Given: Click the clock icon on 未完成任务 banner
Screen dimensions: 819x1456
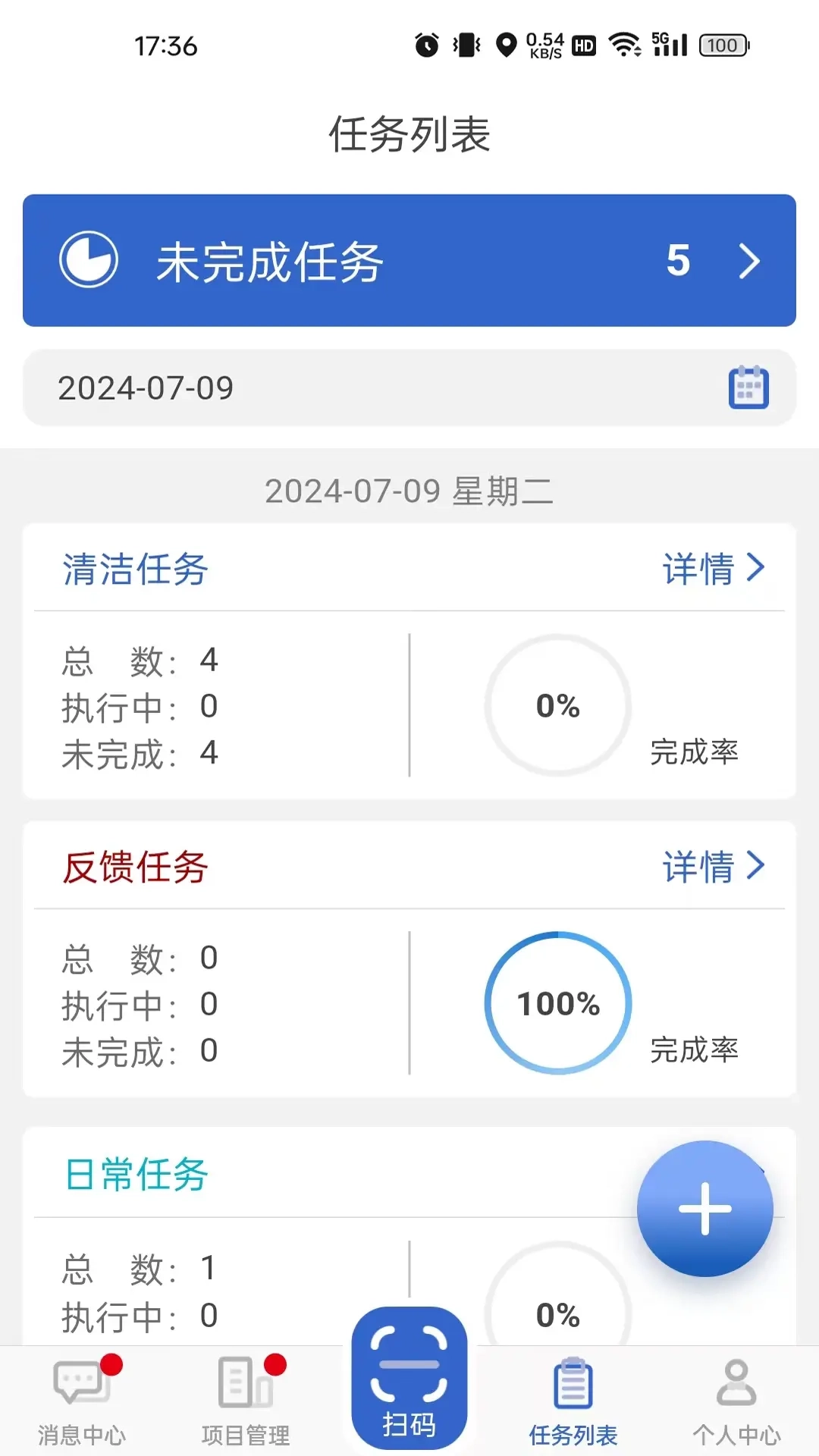Looking at the screenshot, I should (x=88, y=259).
